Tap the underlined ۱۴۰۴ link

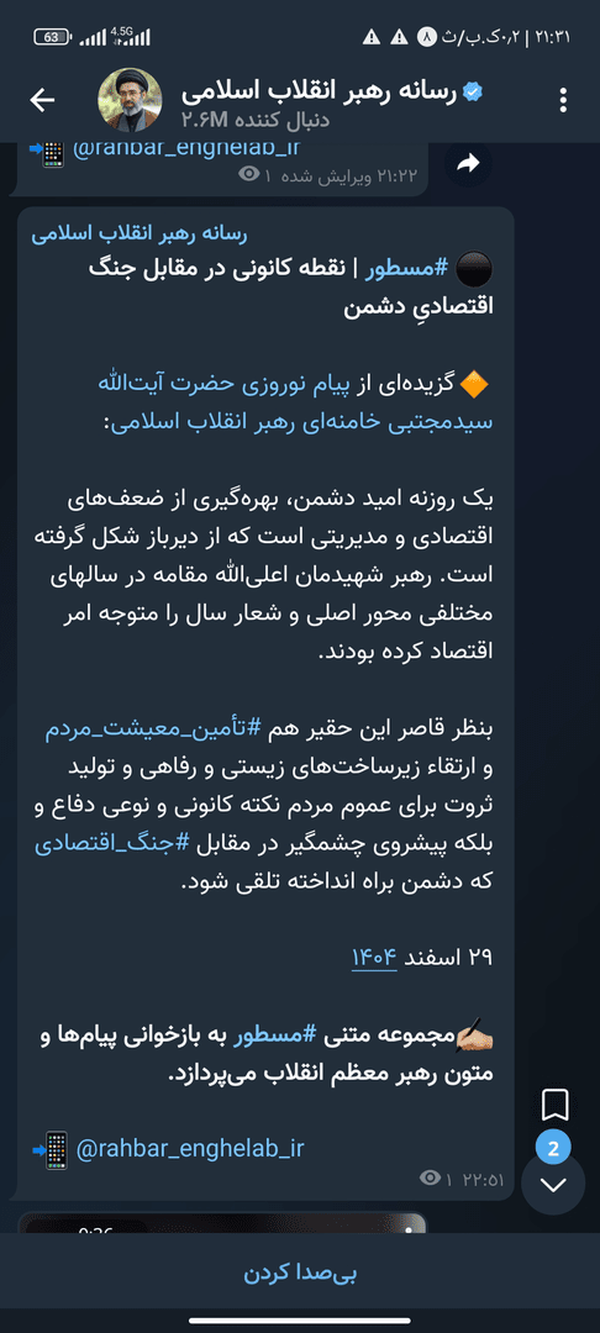[x=374, y=957]
